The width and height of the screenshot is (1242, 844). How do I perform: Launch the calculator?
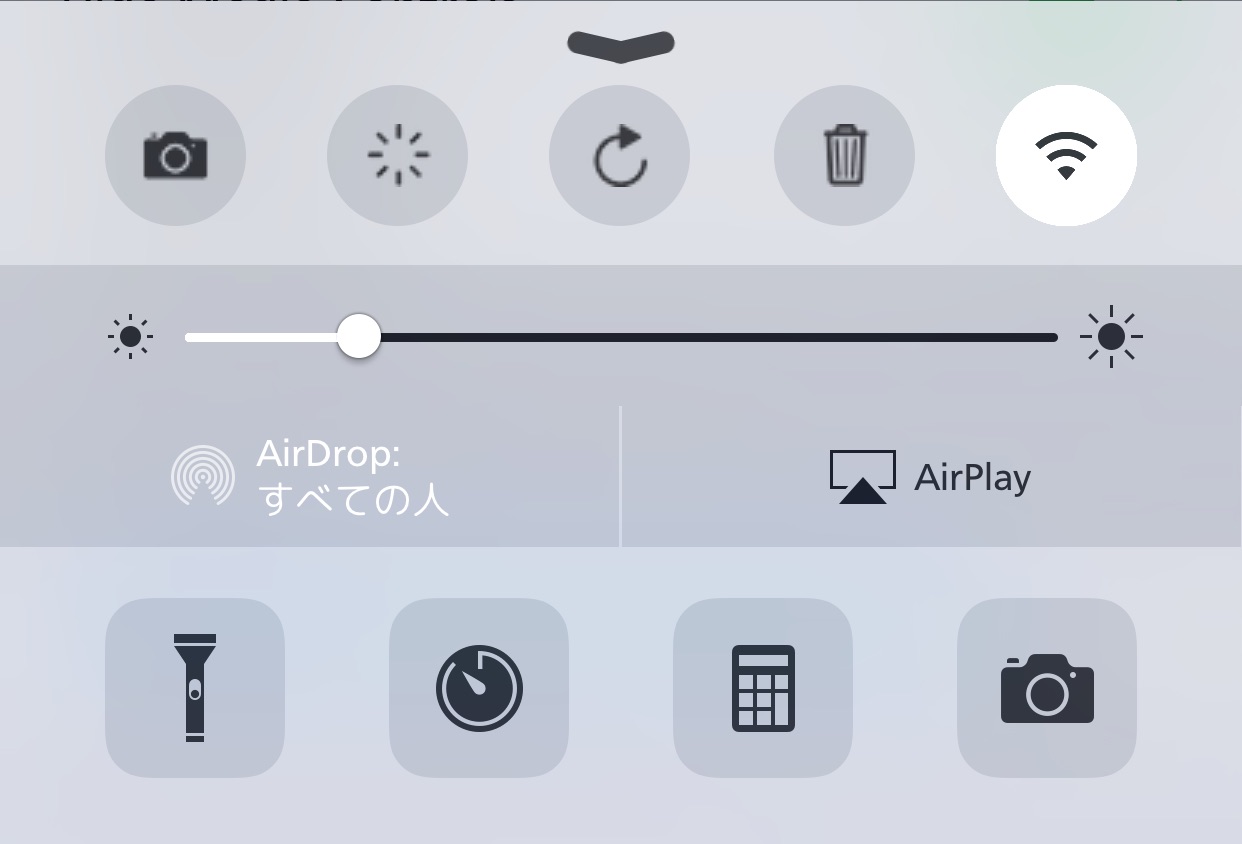(x=763, y=688)
